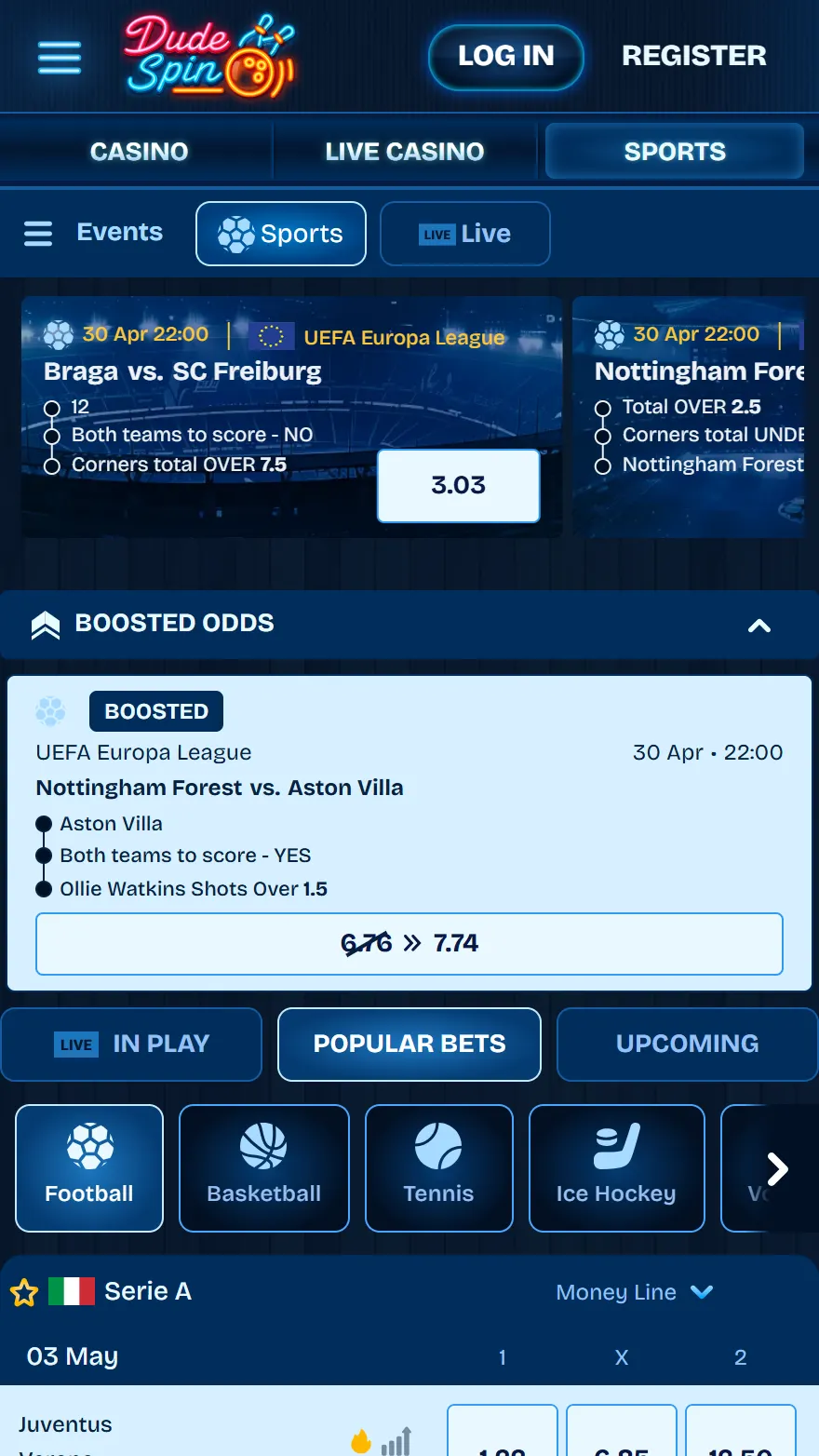Enable the IN PLAY live filter
This screenshot has height=1456, width=819.
(131, 1045)
